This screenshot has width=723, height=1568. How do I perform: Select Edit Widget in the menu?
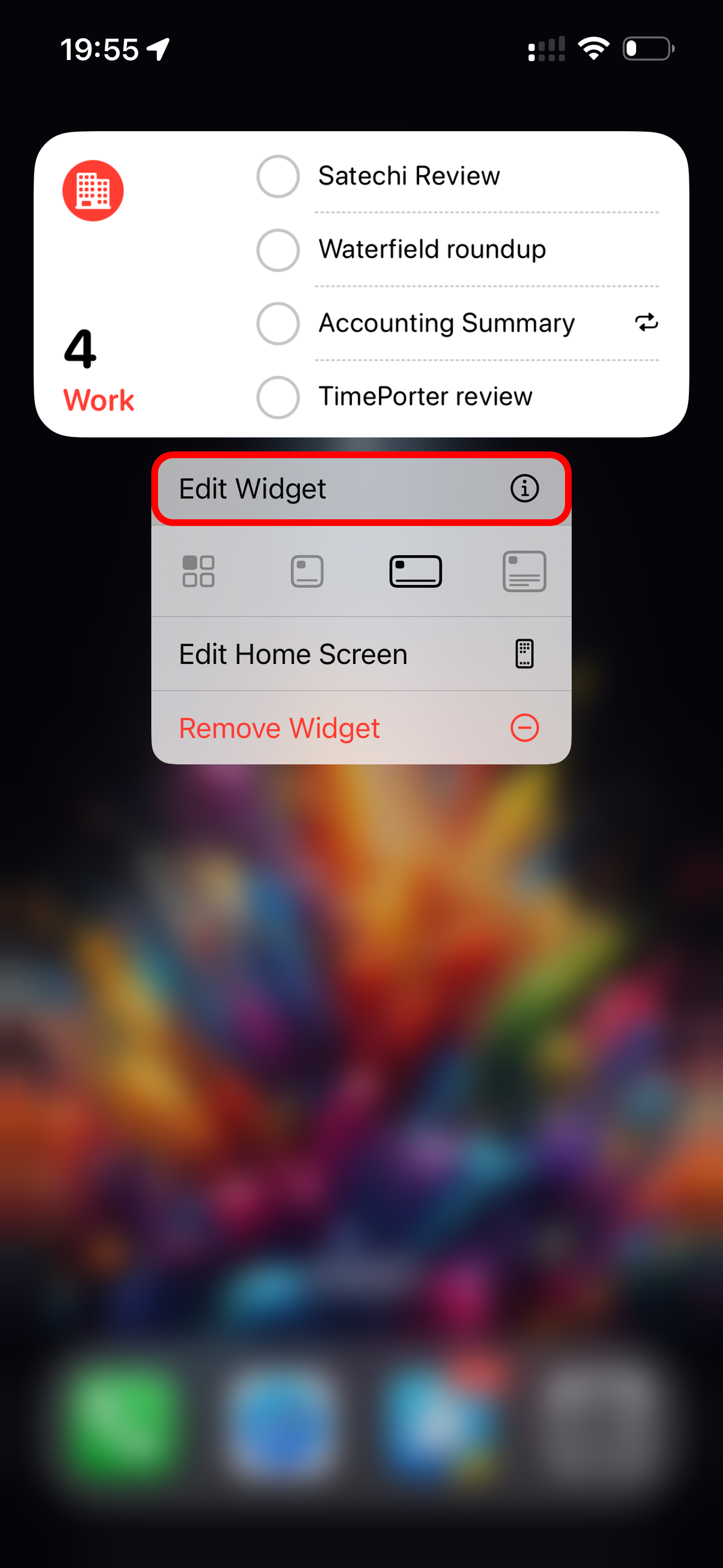click(x=360, y=489)
